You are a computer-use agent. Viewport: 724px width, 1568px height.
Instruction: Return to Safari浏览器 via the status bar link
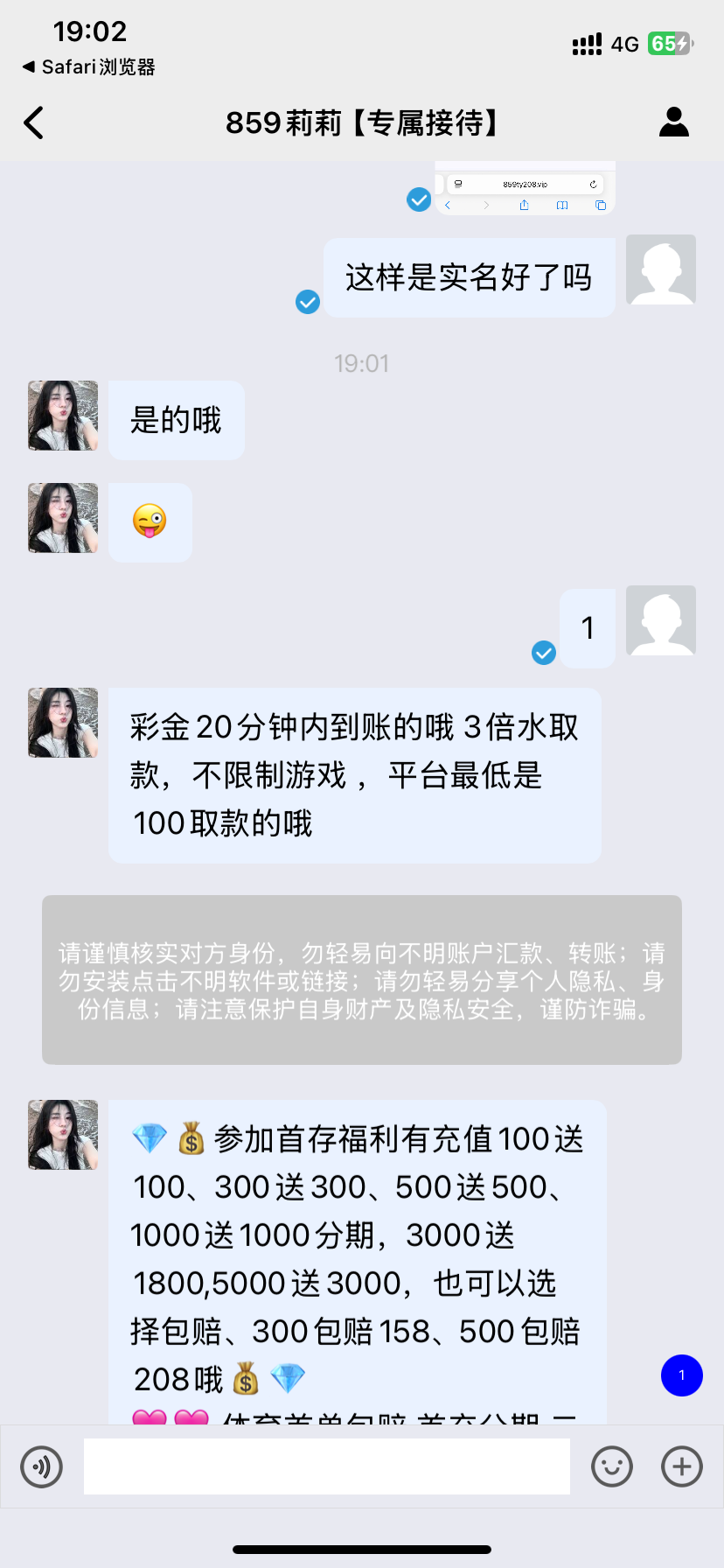tap(88, 67)
